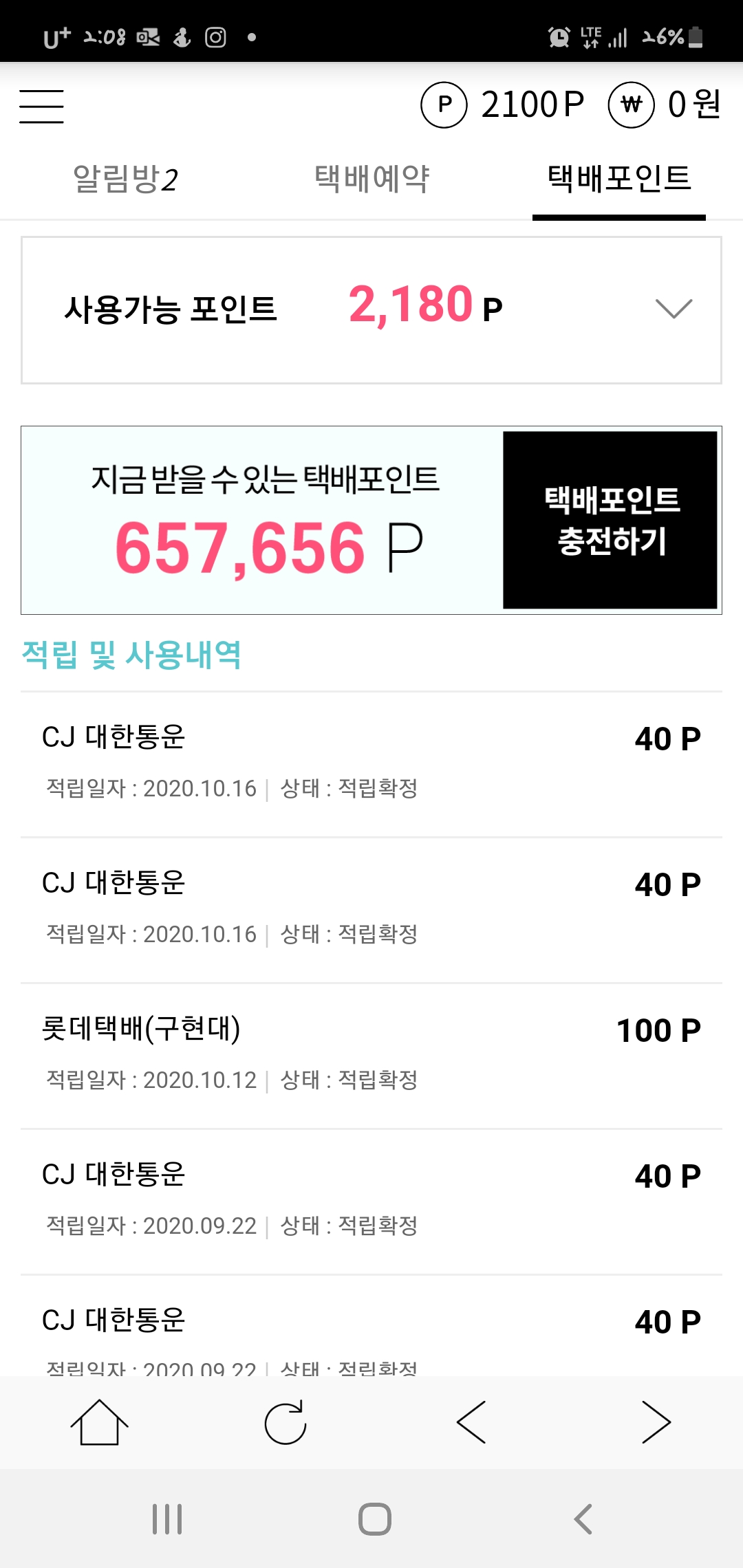Reload the page with the refresh icon

coord(286,1422)
